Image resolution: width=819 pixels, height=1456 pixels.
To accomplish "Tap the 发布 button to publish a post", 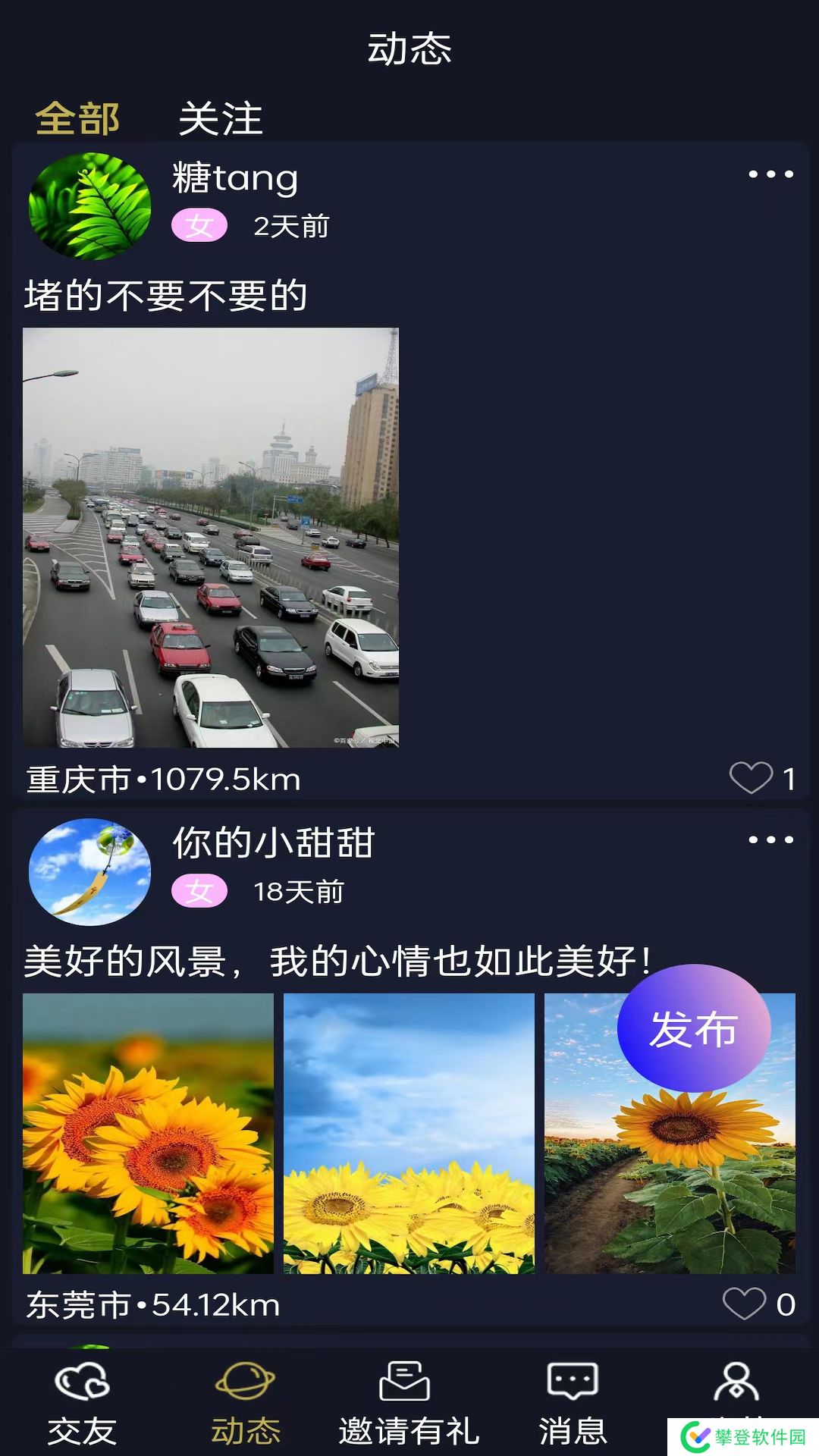I will tap(694, 1028).
